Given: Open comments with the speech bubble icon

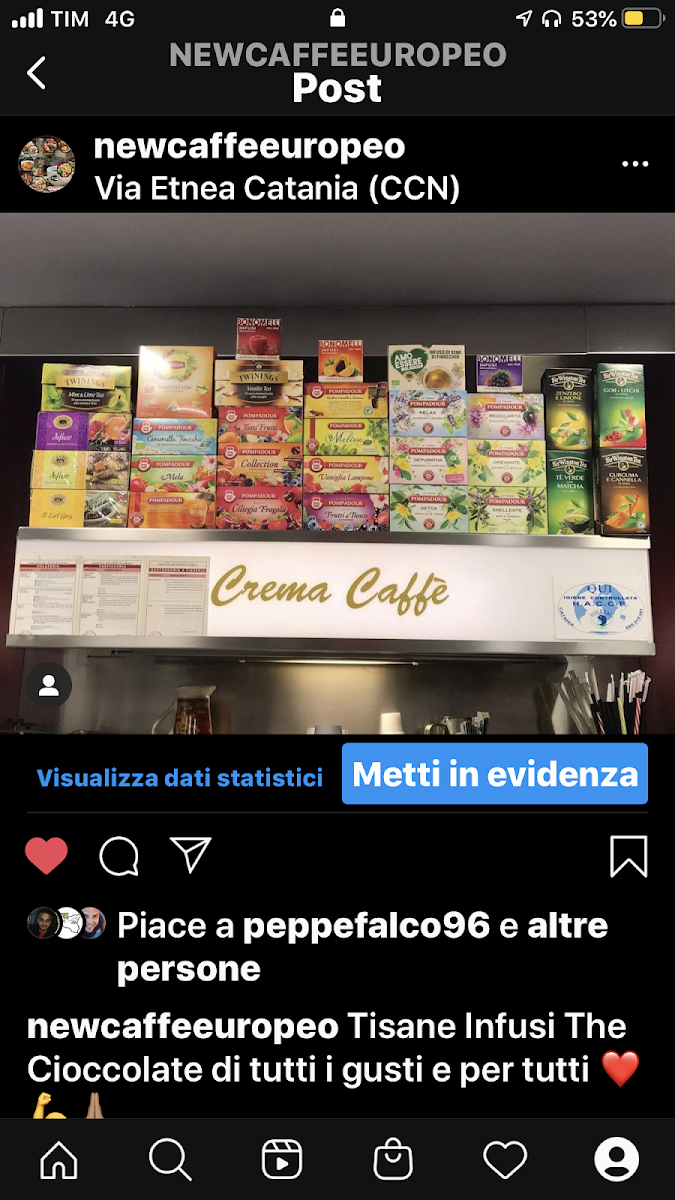Looking at the screenshot, I should [x=119, y=856].
